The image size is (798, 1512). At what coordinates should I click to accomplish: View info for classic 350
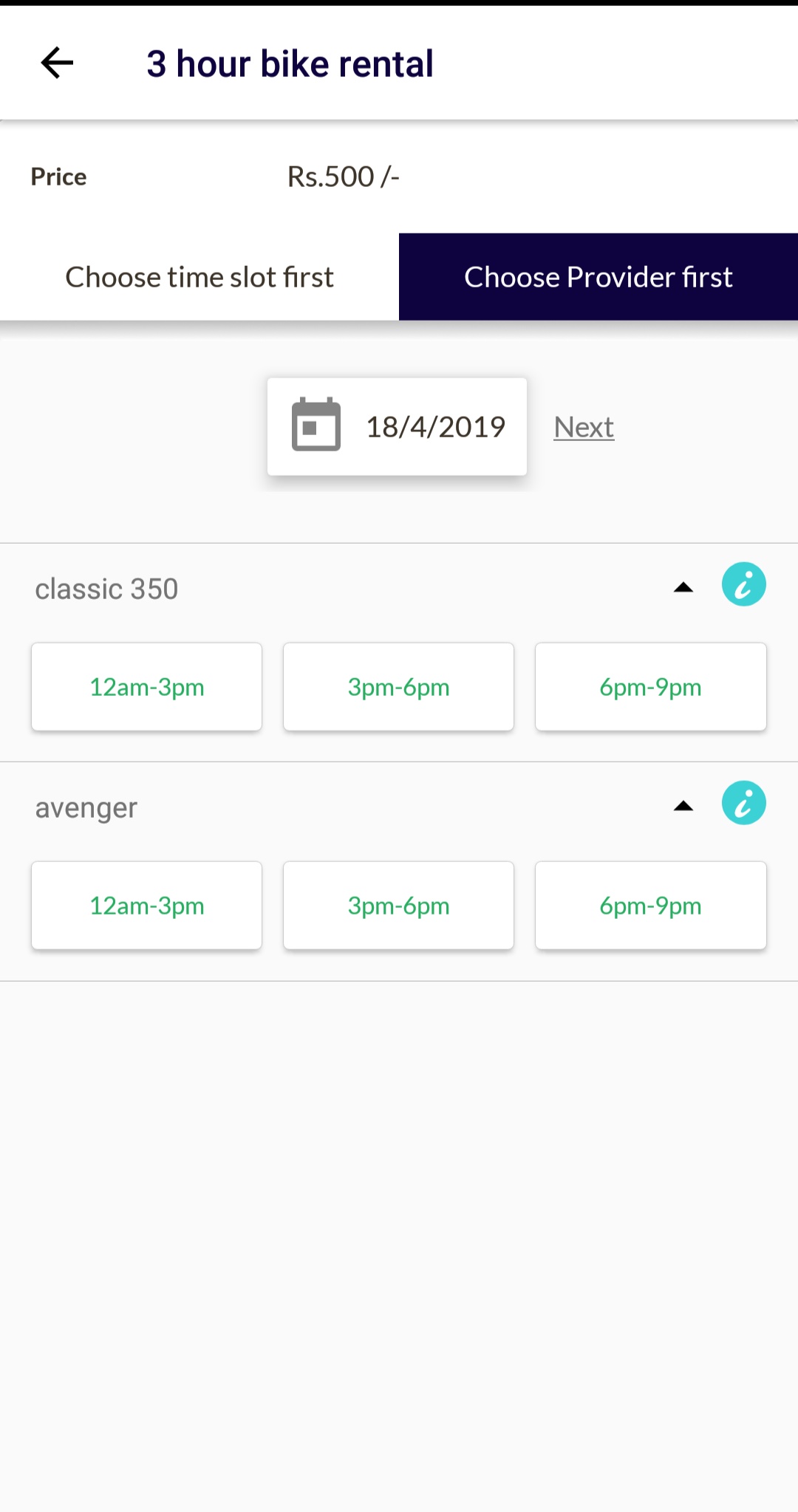pyautogui.click(x=743, y=585)
